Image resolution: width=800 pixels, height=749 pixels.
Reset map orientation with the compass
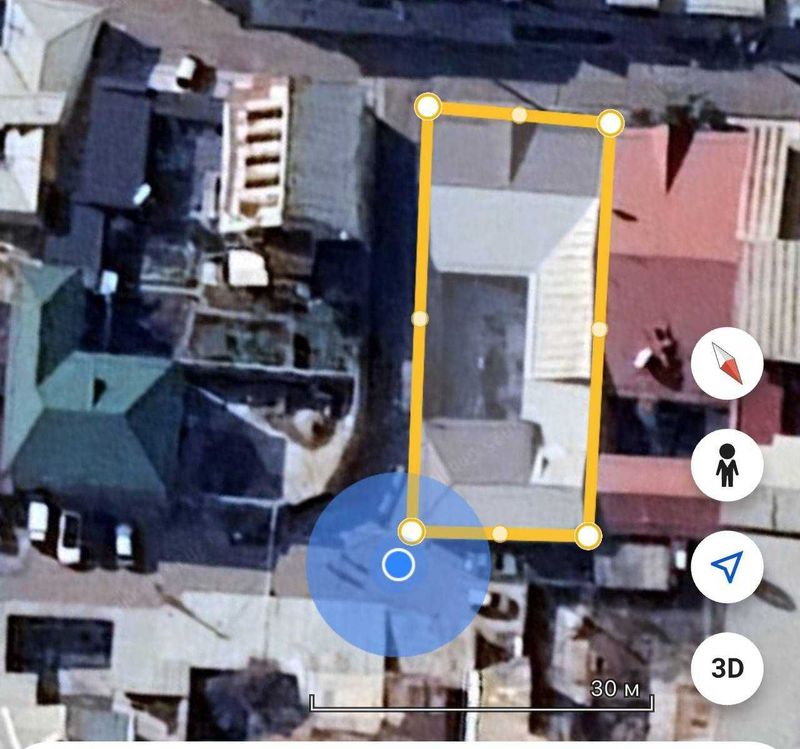(727, 364)
